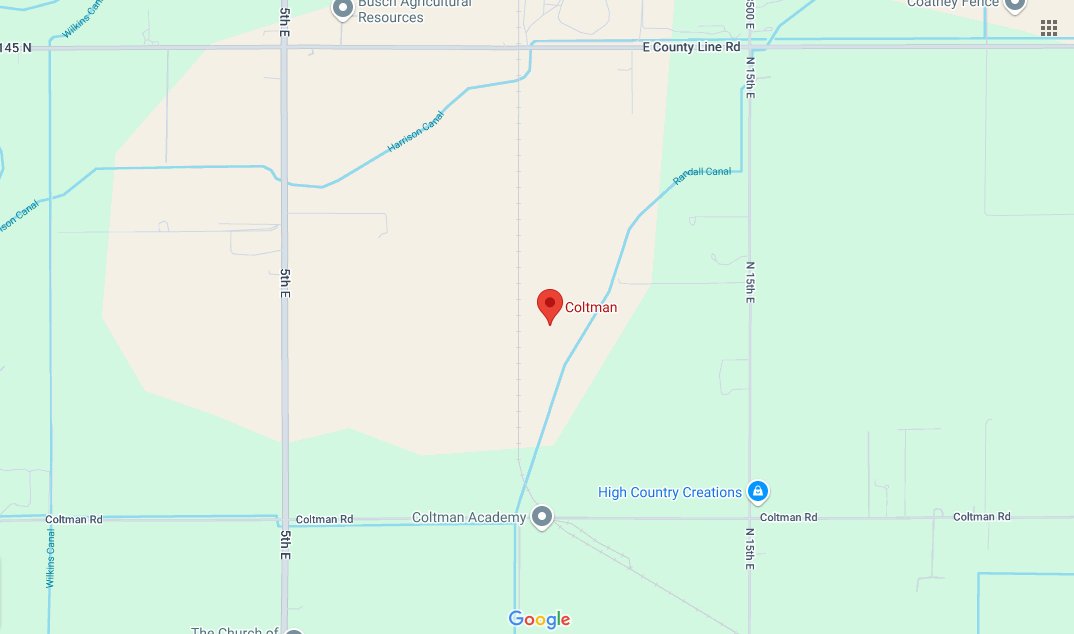
Task: Open the Church place marker
Action: [293, 630]
